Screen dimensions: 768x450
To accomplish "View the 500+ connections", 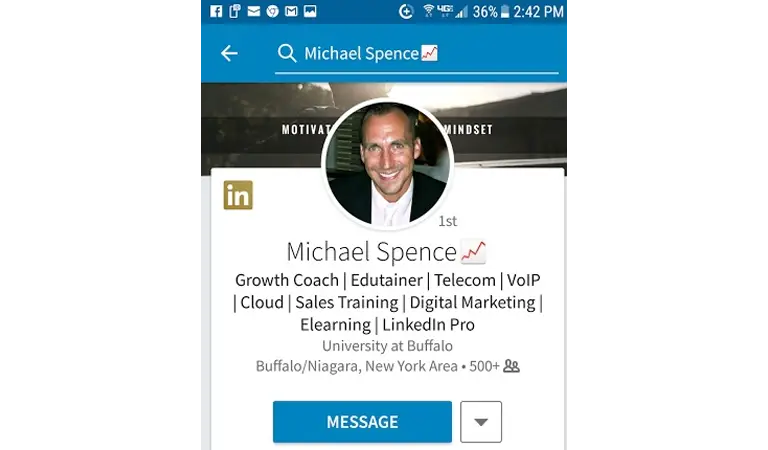I will [x=495, y=366].
